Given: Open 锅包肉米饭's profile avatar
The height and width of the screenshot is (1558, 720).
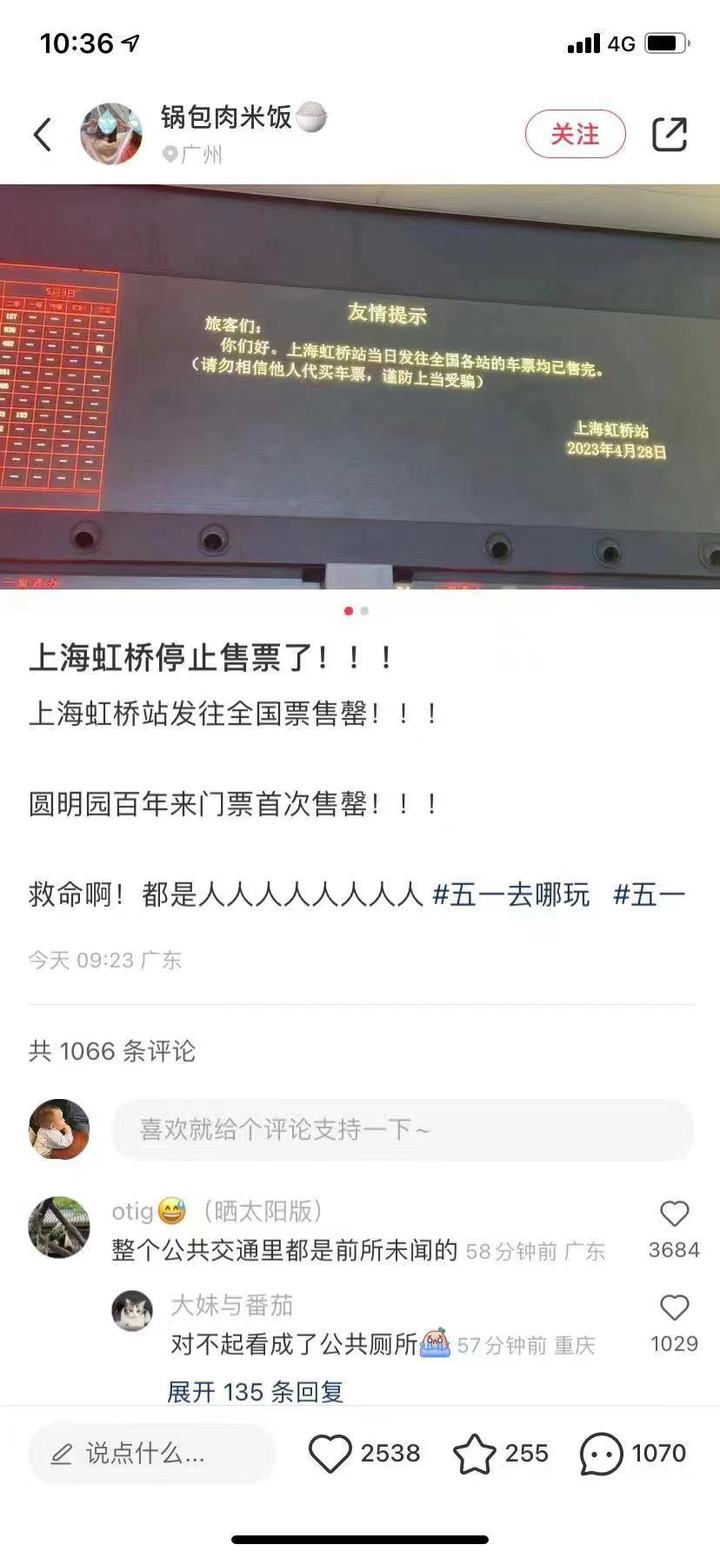Looking at the screenshot, I should tap(111, 133).
